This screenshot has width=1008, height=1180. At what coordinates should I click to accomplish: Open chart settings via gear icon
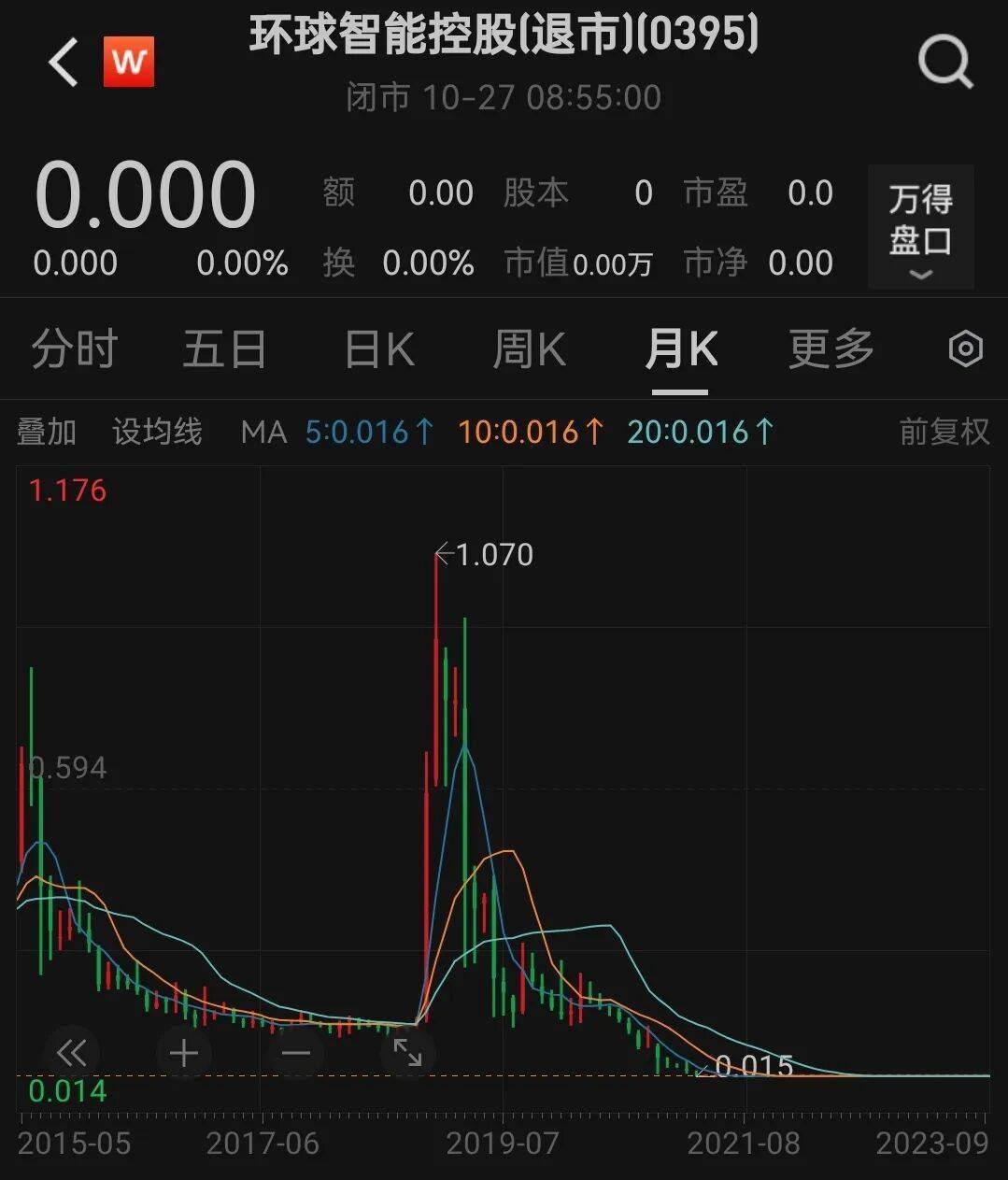pos(964,348)
